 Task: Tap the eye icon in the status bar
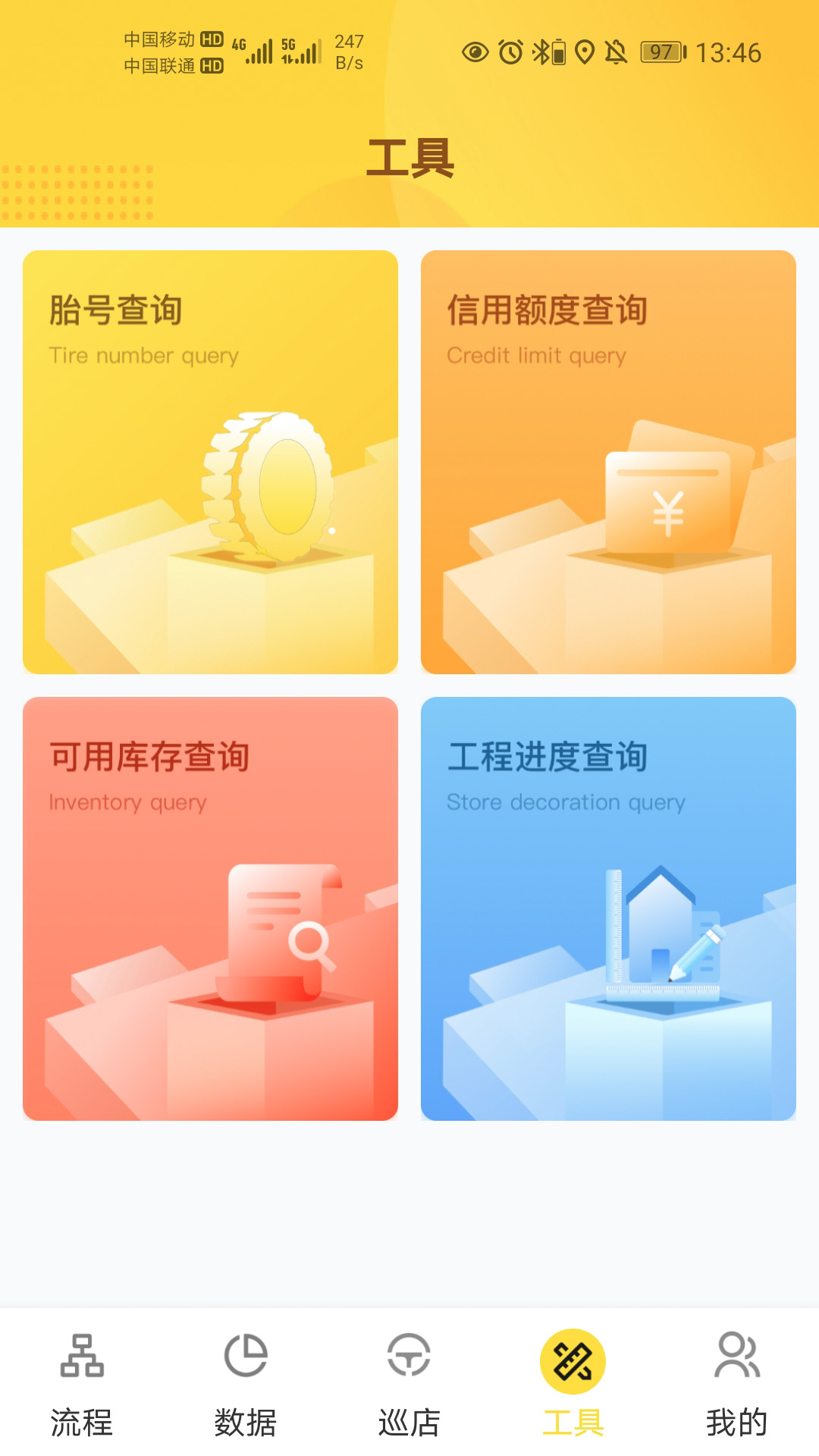[x=475, y=50]
